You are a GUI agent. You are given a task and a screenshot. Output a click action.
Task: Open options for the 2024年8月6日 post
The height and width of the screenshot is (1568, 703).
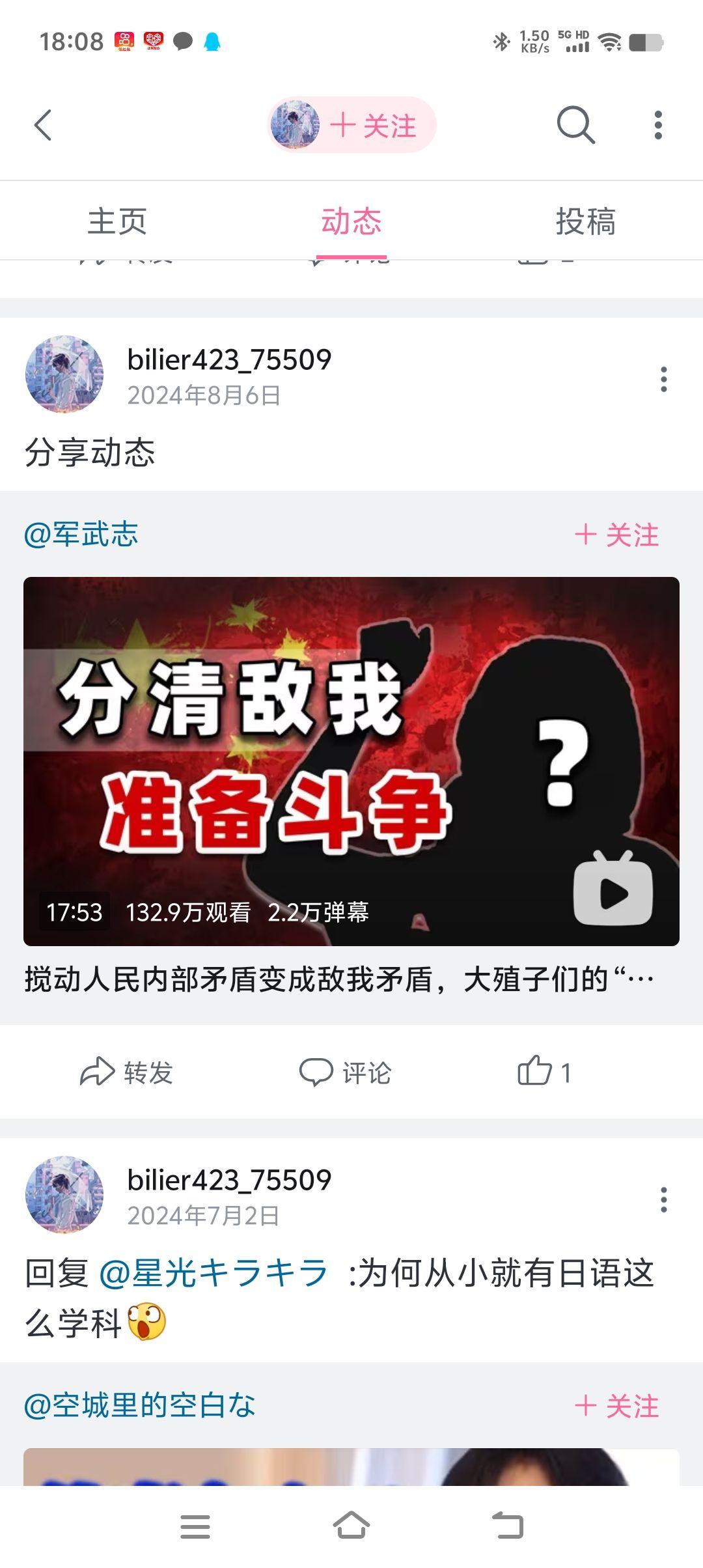point(663,379)
